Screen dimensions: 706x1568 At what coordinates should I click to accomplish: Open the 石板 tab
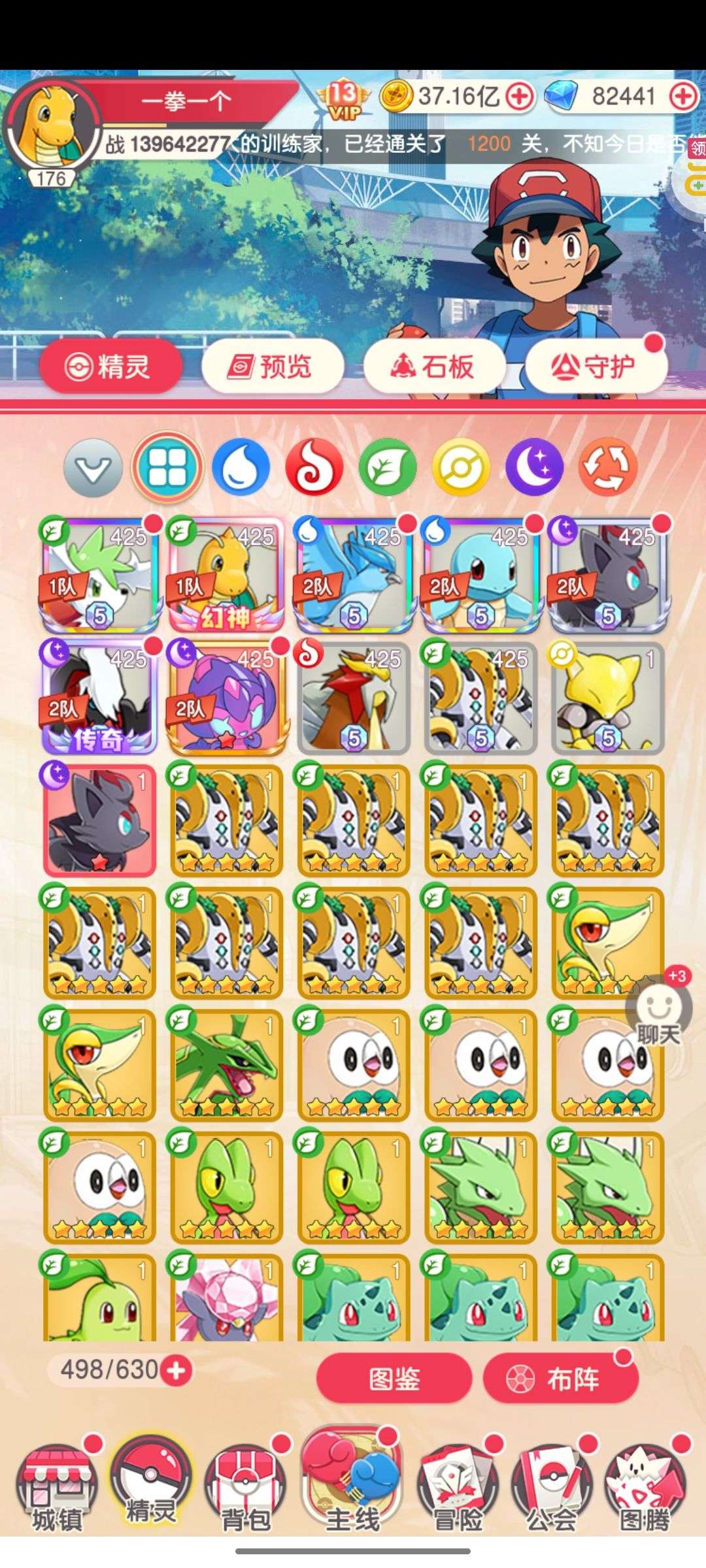(x=434, y=367)
